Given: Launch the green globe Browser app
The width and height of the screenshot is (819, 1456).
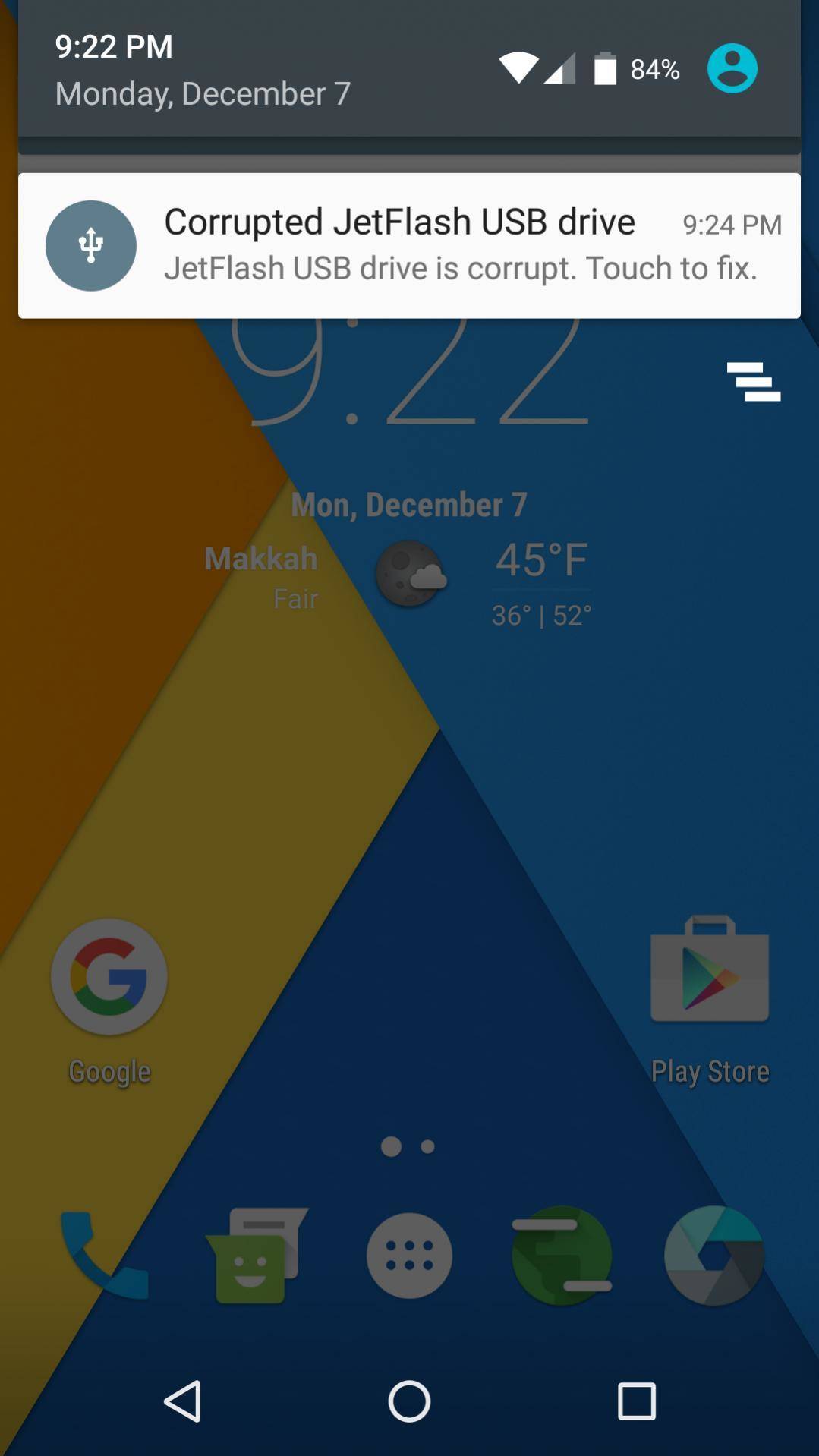Looking at the screenshot, I should [562, 1256].
